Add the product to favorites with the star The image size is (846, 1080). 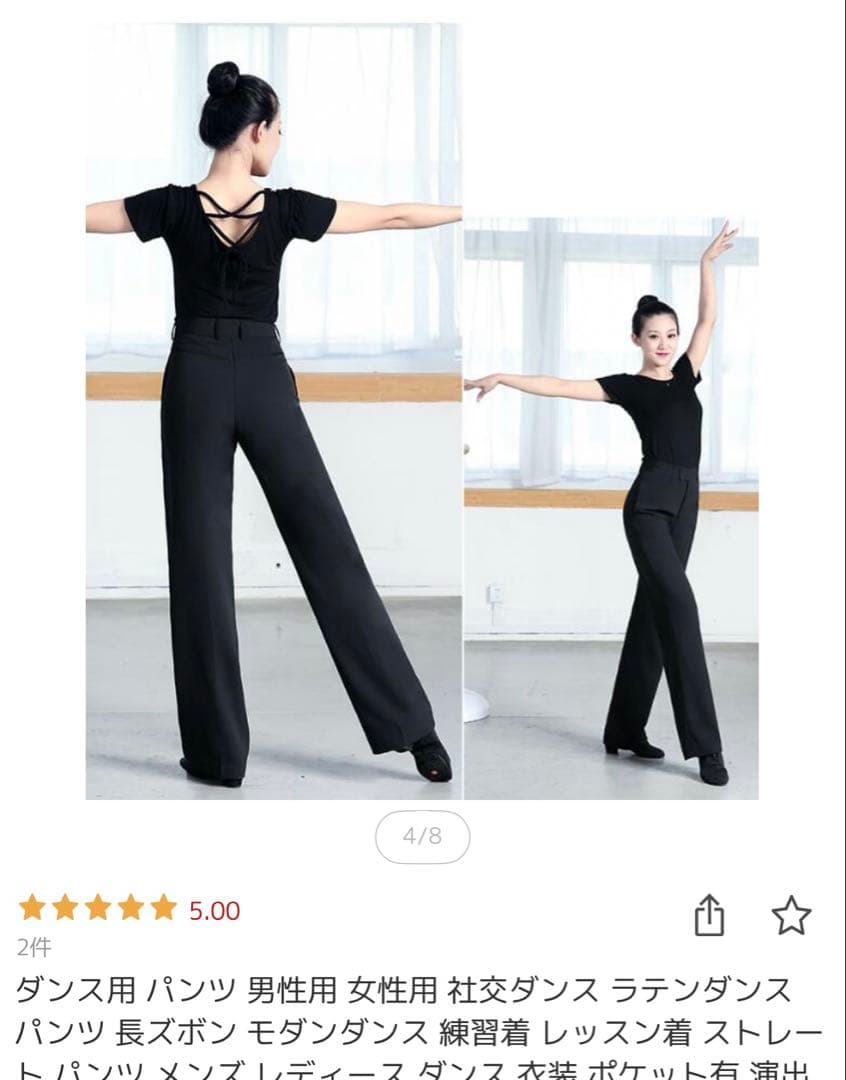tap(791, 915)
